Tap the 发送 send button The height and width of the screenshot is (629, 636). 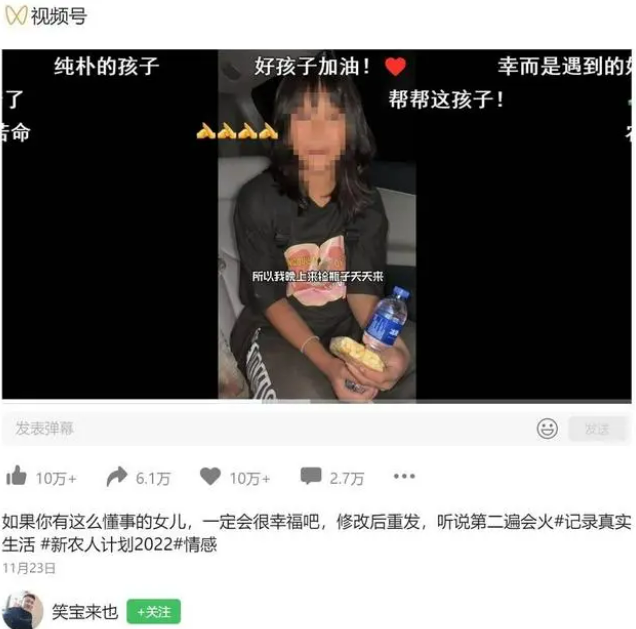click(597, 428)
